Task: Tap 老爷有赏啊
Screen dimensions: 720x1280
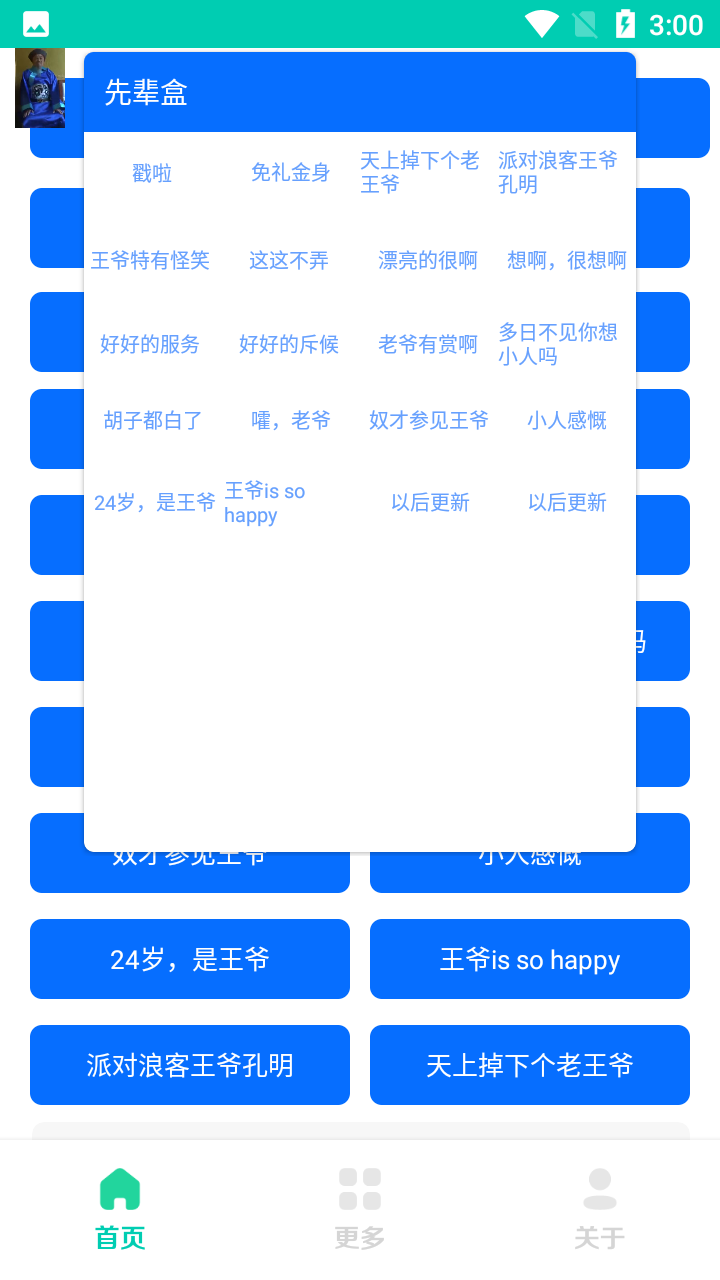Action: click(x=428, y=344)
